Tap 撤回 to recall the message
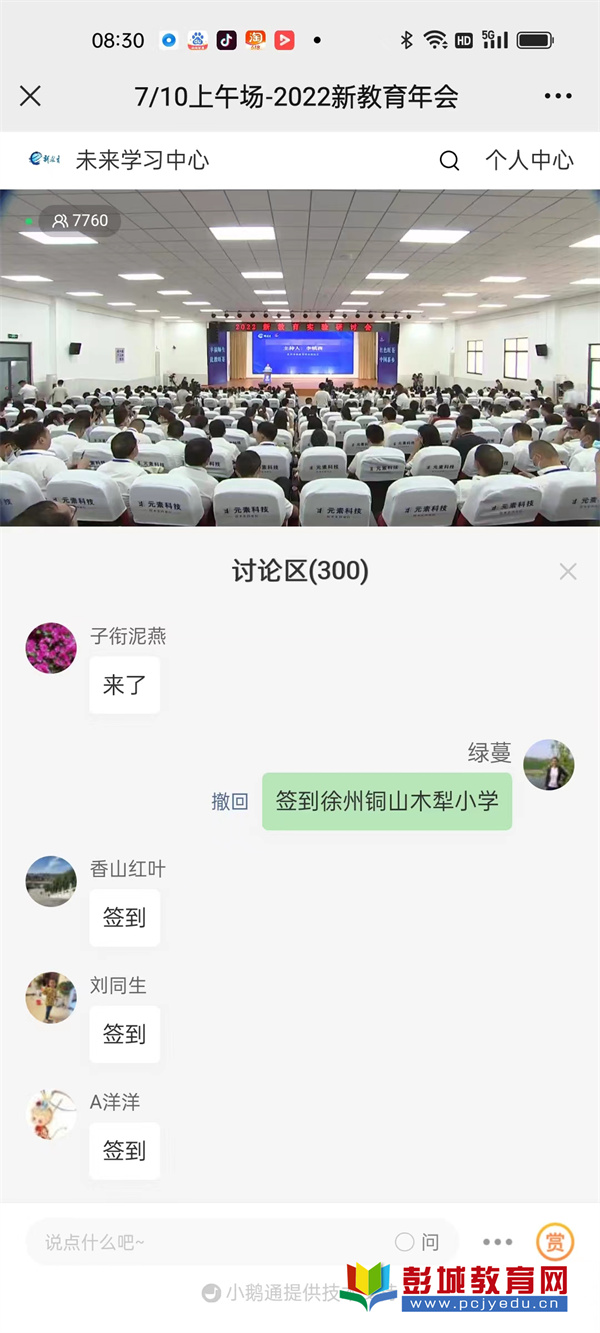This screenshot has width=600, height=1333. tap(229, 801)
